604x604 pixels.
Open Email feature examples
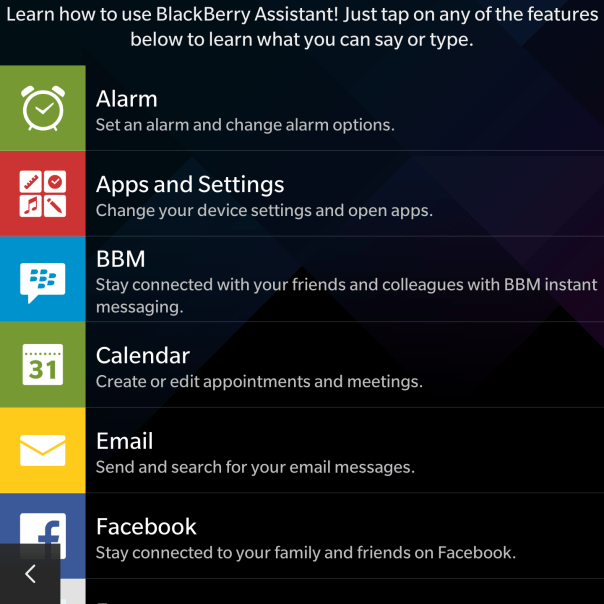click(x=300, y=452)
